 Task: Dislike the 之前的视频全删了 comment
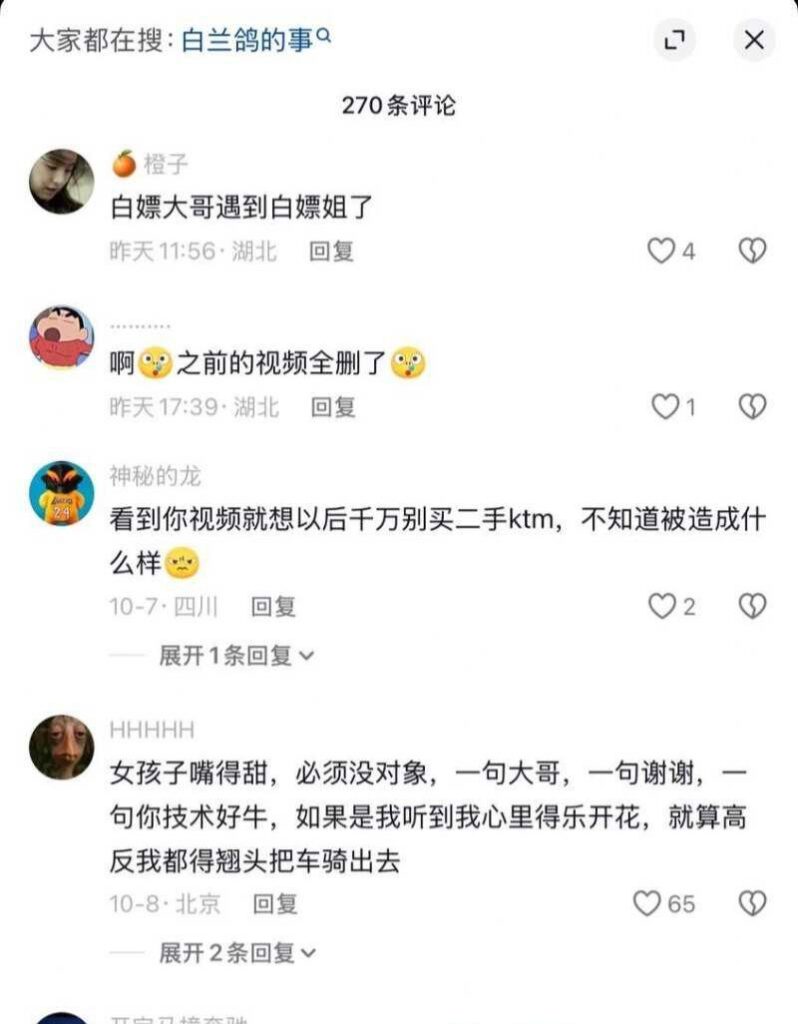pos(752,407)
